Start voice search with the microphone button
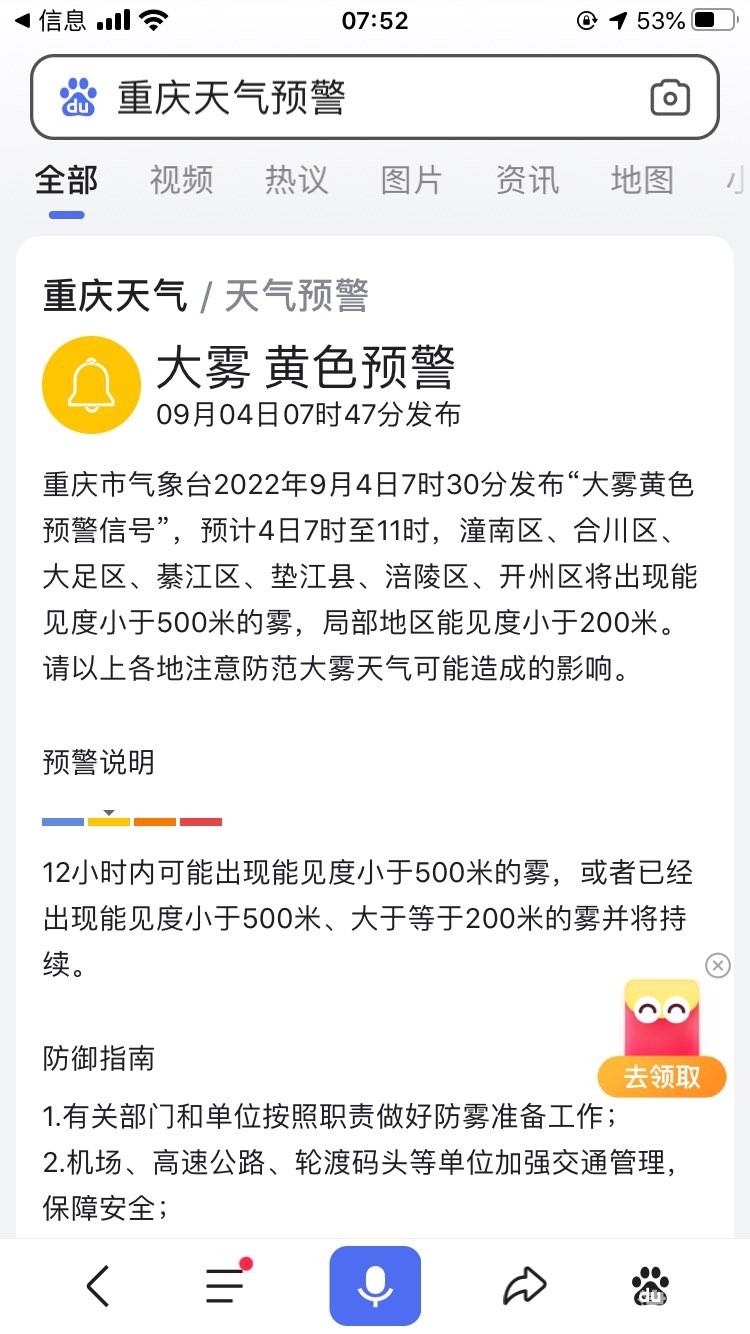750x1334 pixels. (x=375, y=1286)
